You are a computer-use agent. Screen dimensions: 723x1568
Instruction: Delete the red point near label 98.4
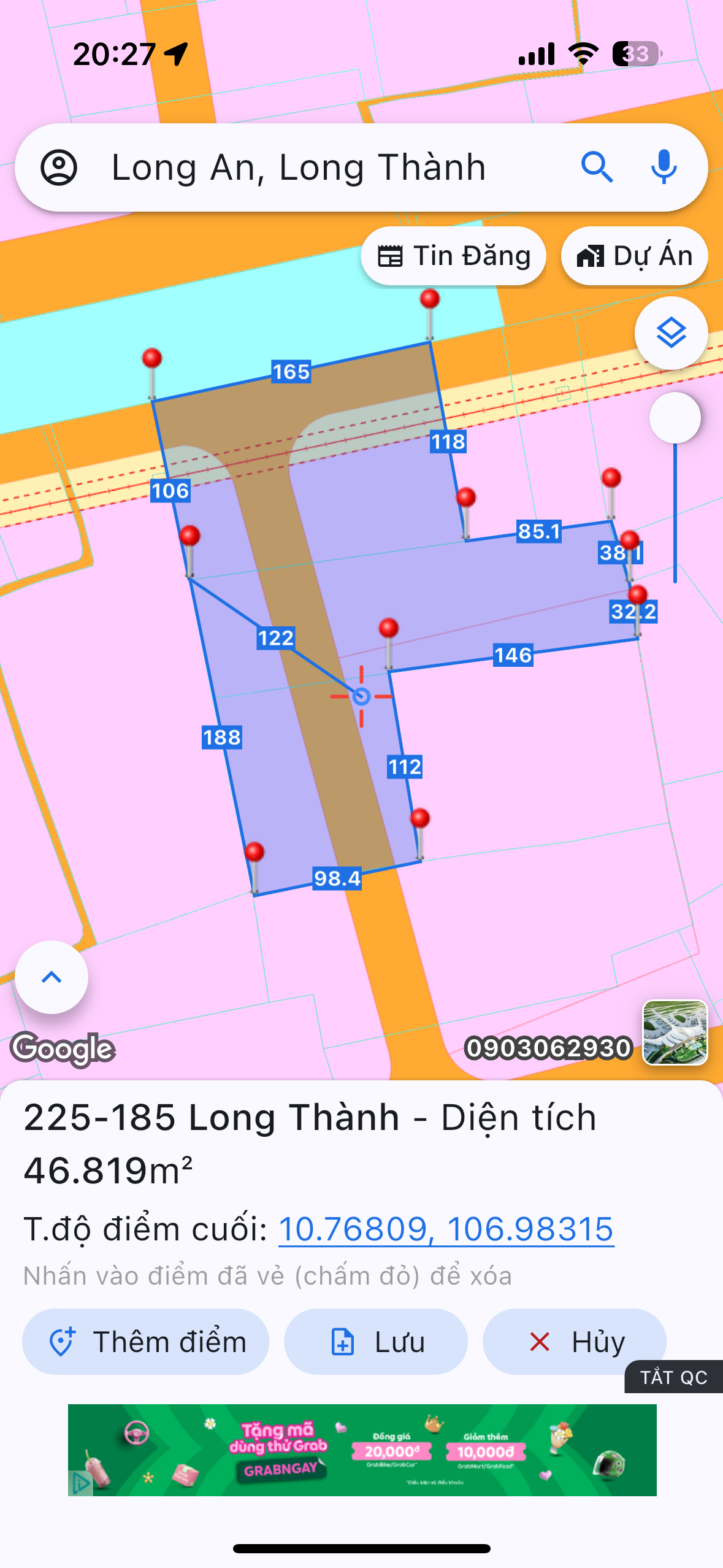pos(254,852)
